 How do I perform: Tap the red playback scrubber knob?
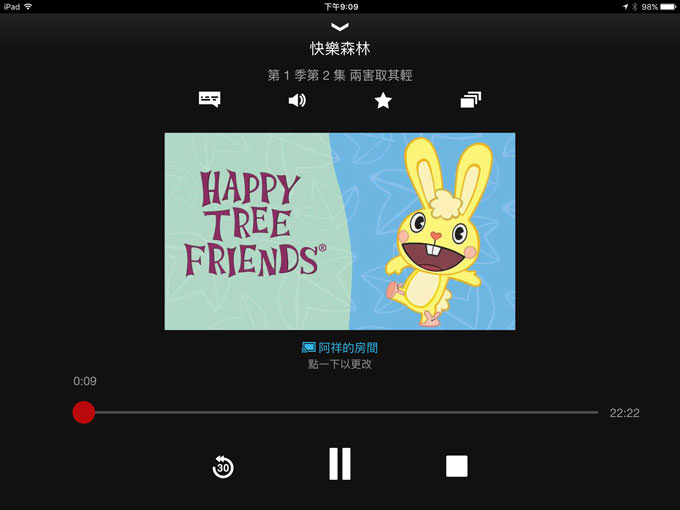pyautogui.click(x=84, y=412)
